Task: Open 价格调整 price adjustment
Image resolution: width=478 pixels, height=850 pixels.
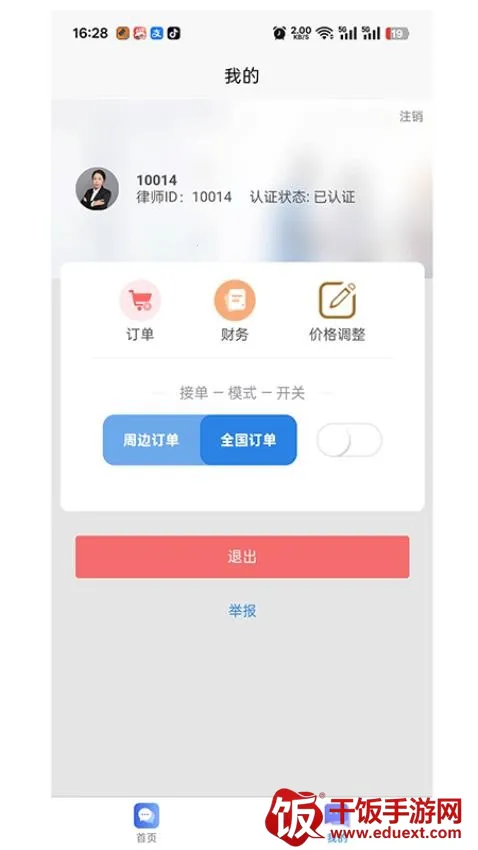Action: (x=337, y=312)
